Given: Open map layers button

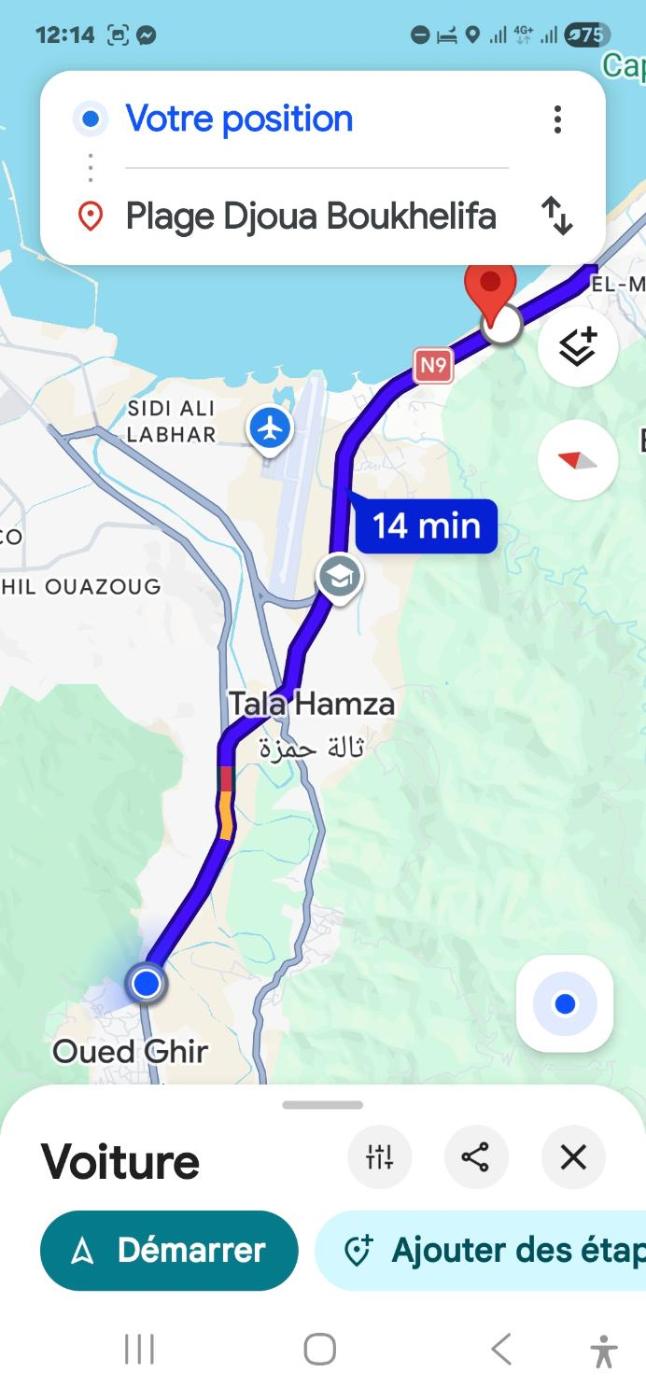Looking at the screenshot, I should point(577,347).
